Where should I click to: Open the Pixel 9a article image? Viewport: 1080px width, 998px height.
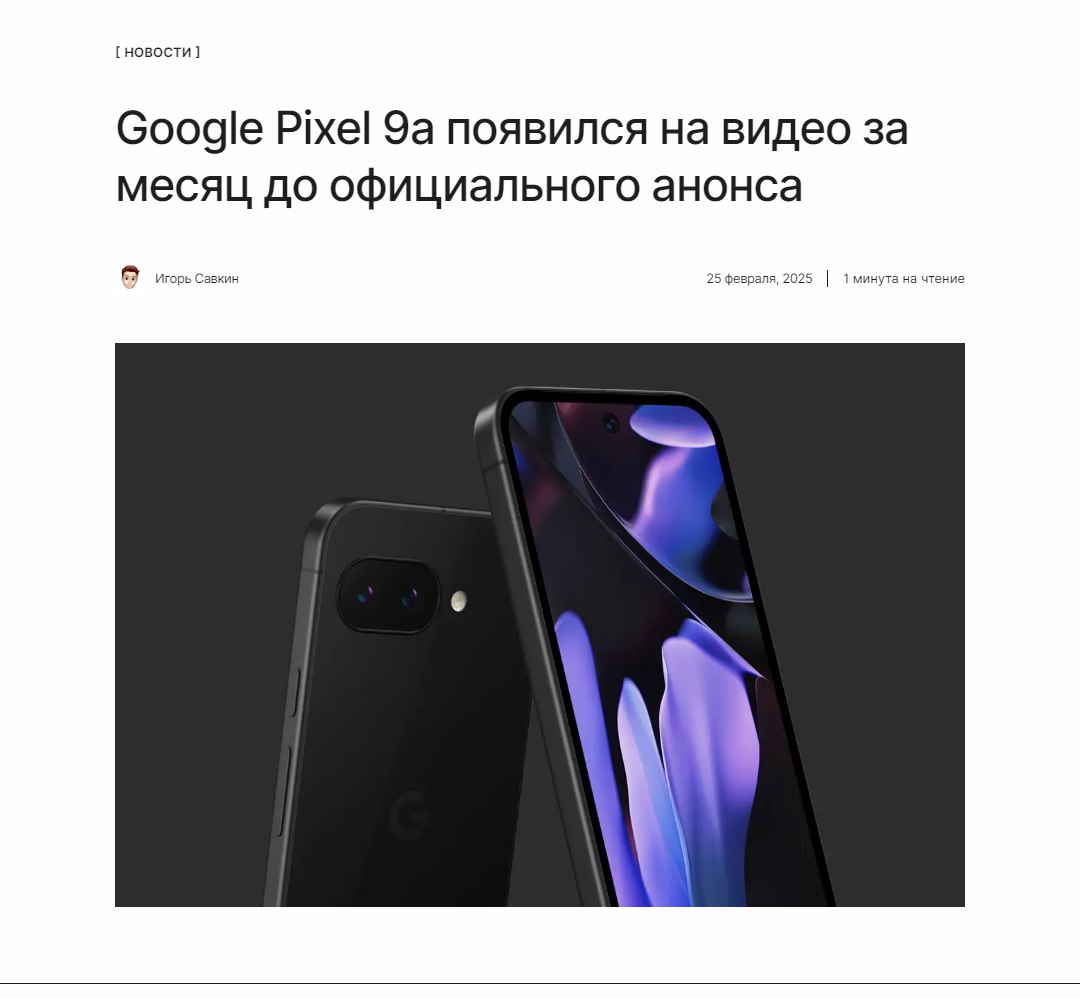coord(540,625)
